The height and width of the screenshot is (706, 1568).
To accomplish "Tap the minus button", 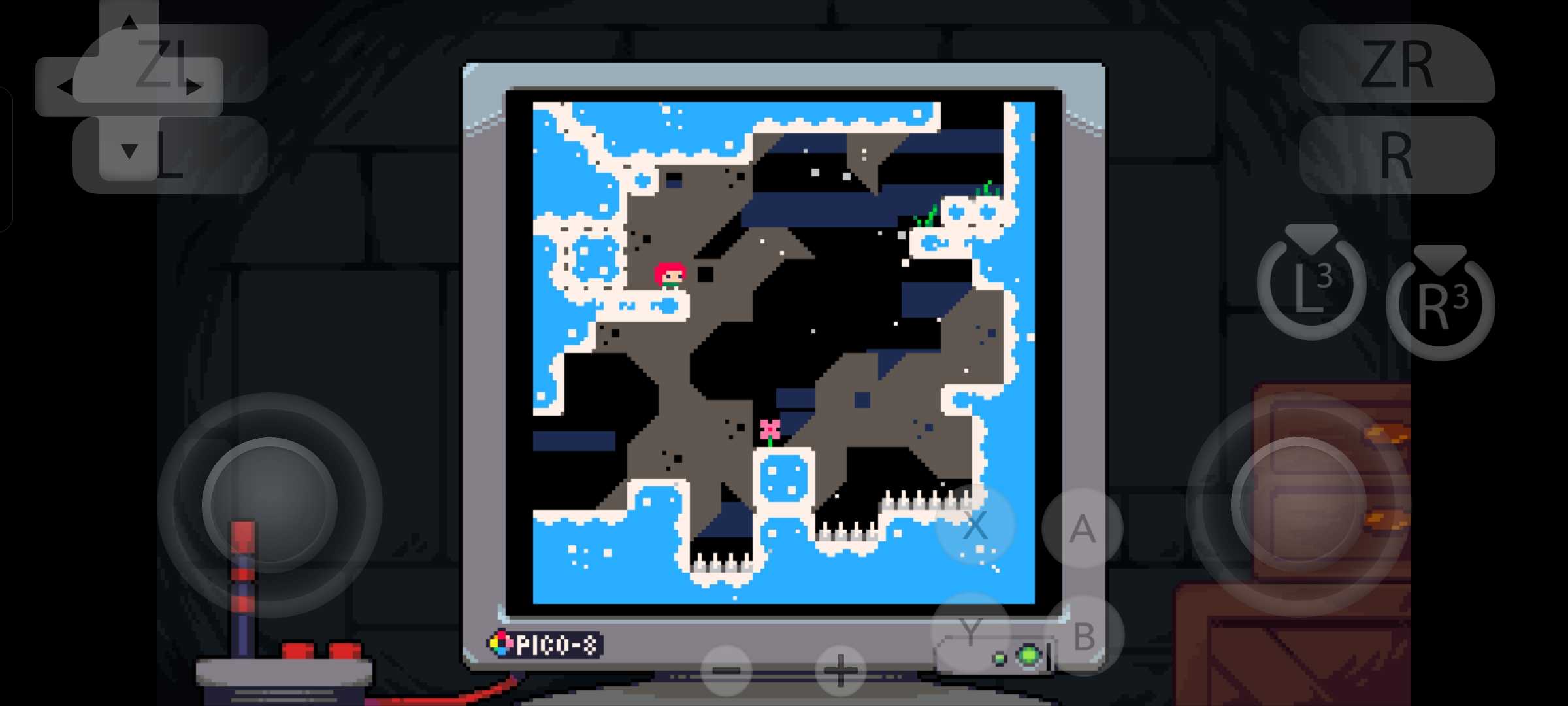I will [726, 671].
